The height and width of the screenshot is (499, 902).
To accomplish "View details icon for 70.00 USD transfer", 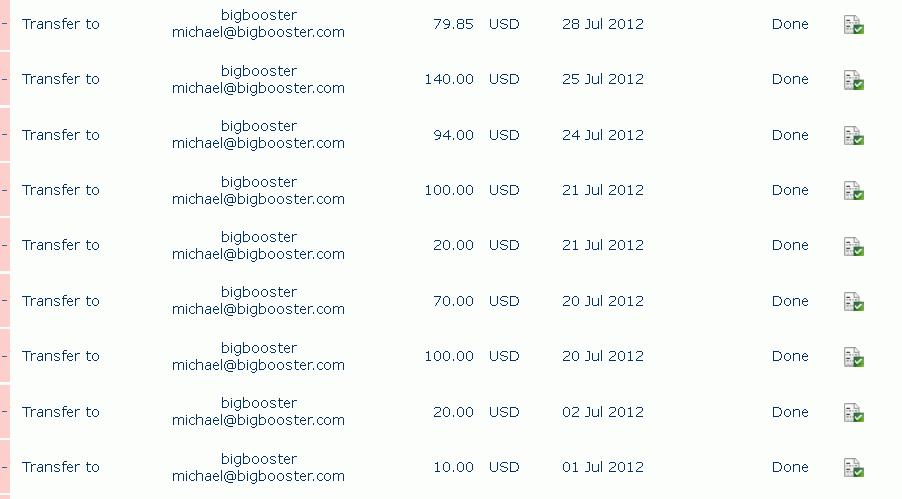I will [853, 302].
